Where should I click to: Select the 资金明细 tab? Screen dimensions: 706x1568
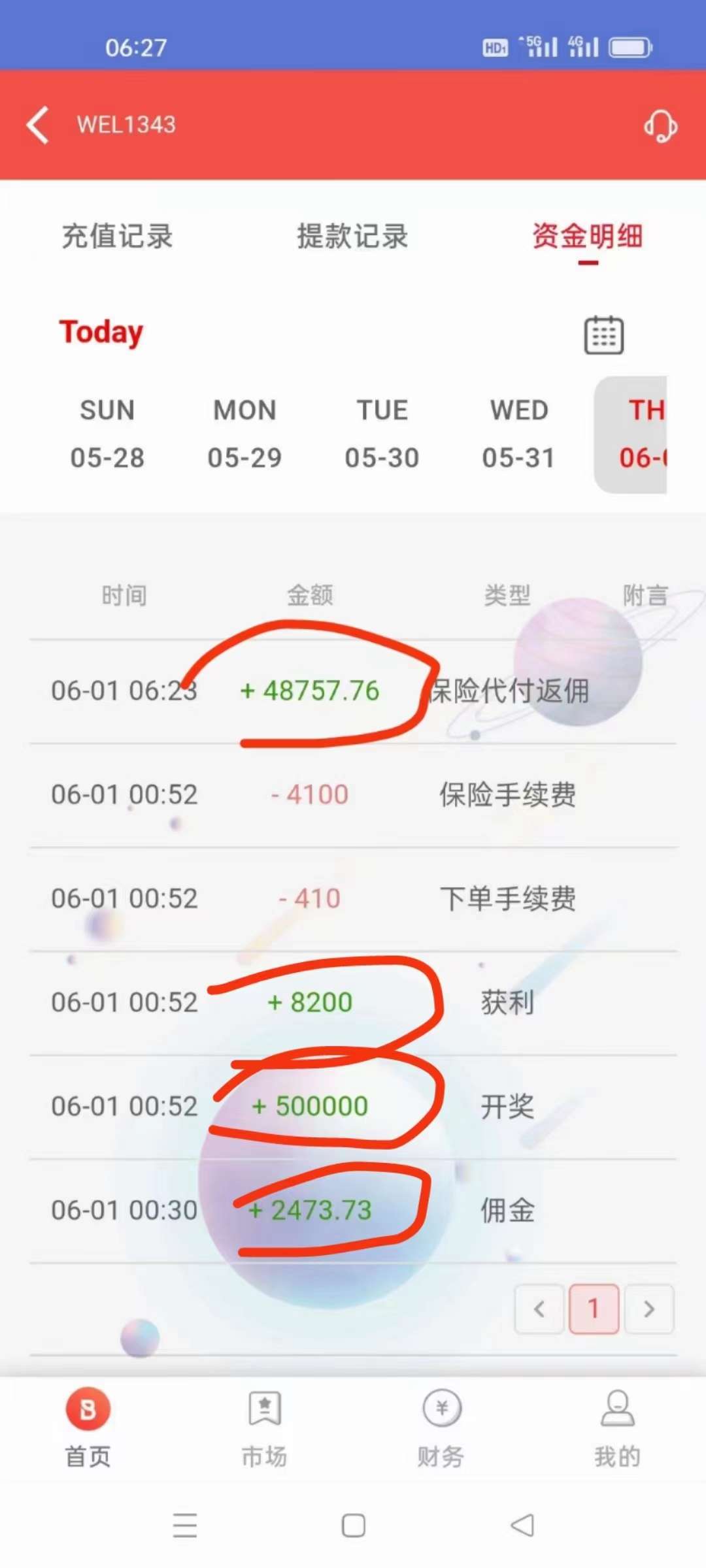pos(587,237)
